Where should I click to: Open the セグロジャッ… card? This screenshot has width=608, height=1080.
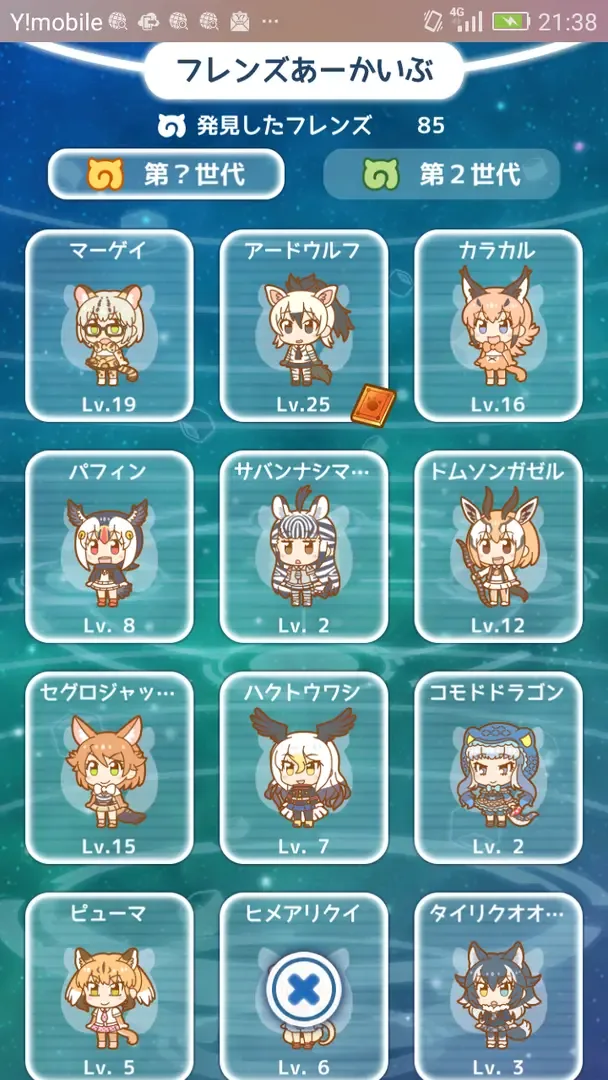[x=109, y=768]
